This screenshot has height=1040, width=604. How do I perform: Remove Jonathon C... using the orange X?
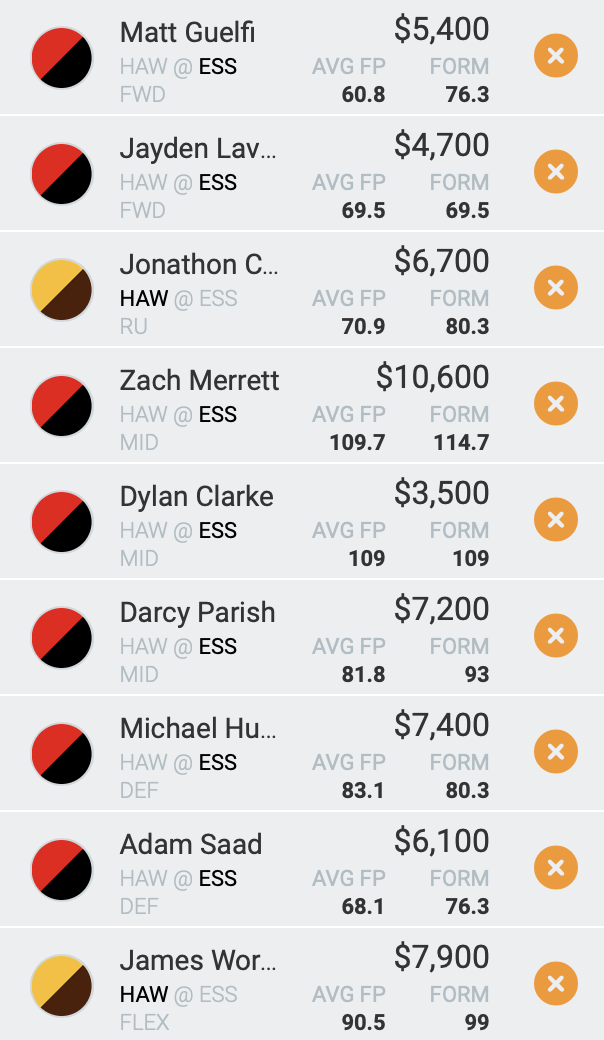(x=556, y=288)
